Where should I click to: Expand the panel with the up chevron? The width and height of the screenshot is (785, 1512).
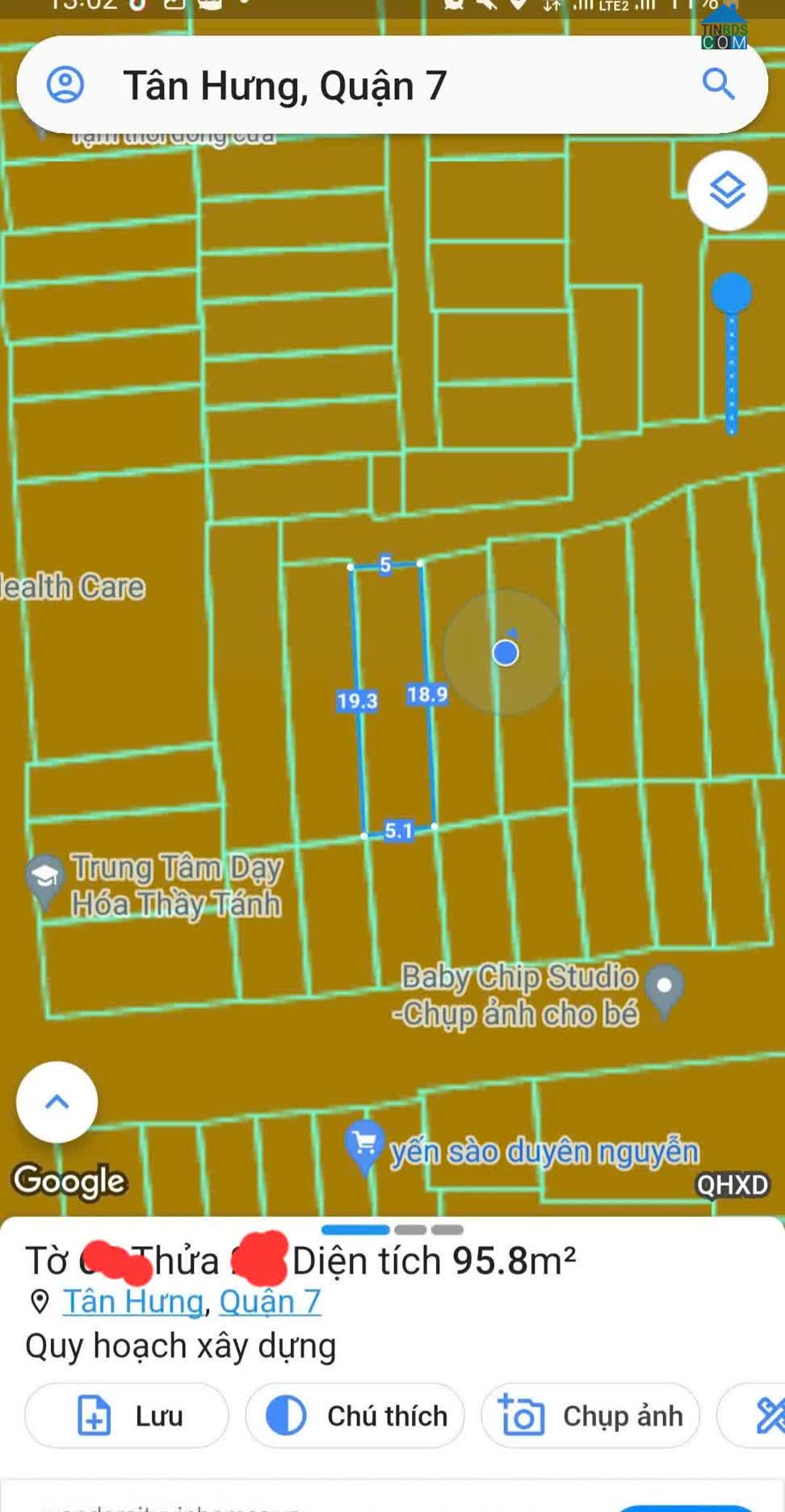[x=57, y=1102]
